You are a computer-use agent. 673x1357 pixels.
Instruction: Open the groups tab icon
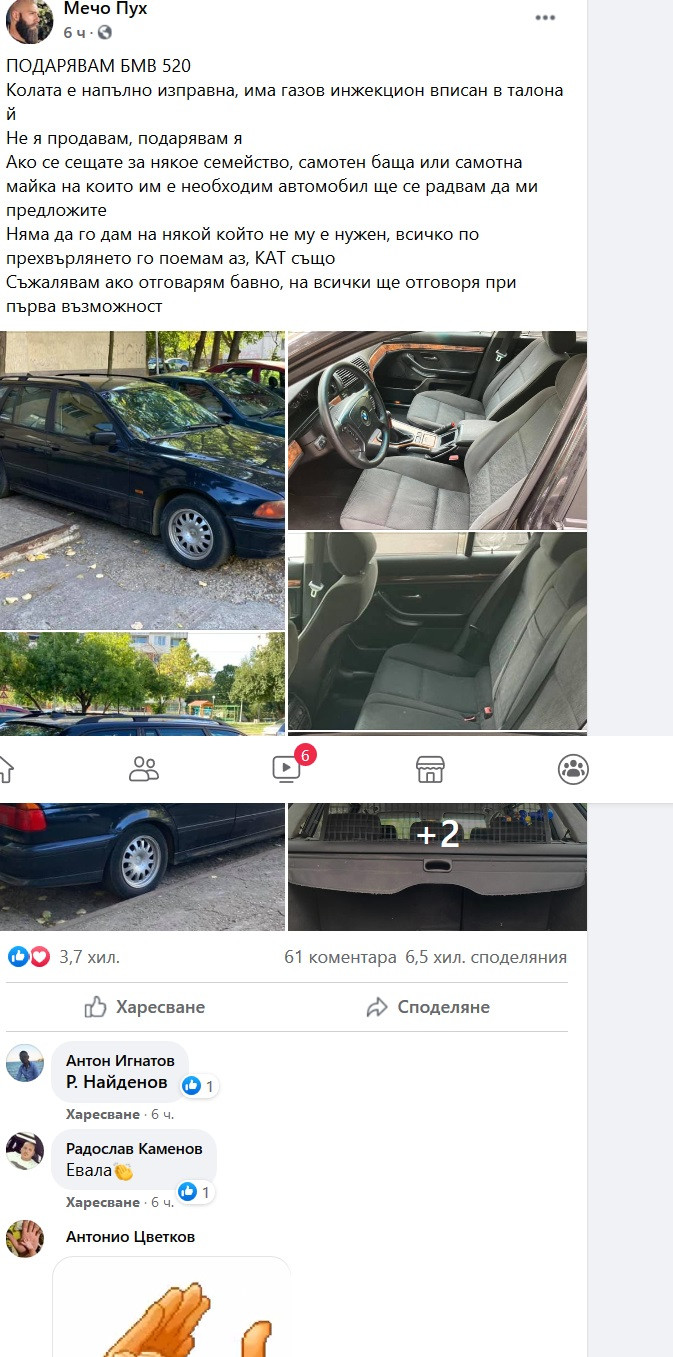[x=573, y=769]
